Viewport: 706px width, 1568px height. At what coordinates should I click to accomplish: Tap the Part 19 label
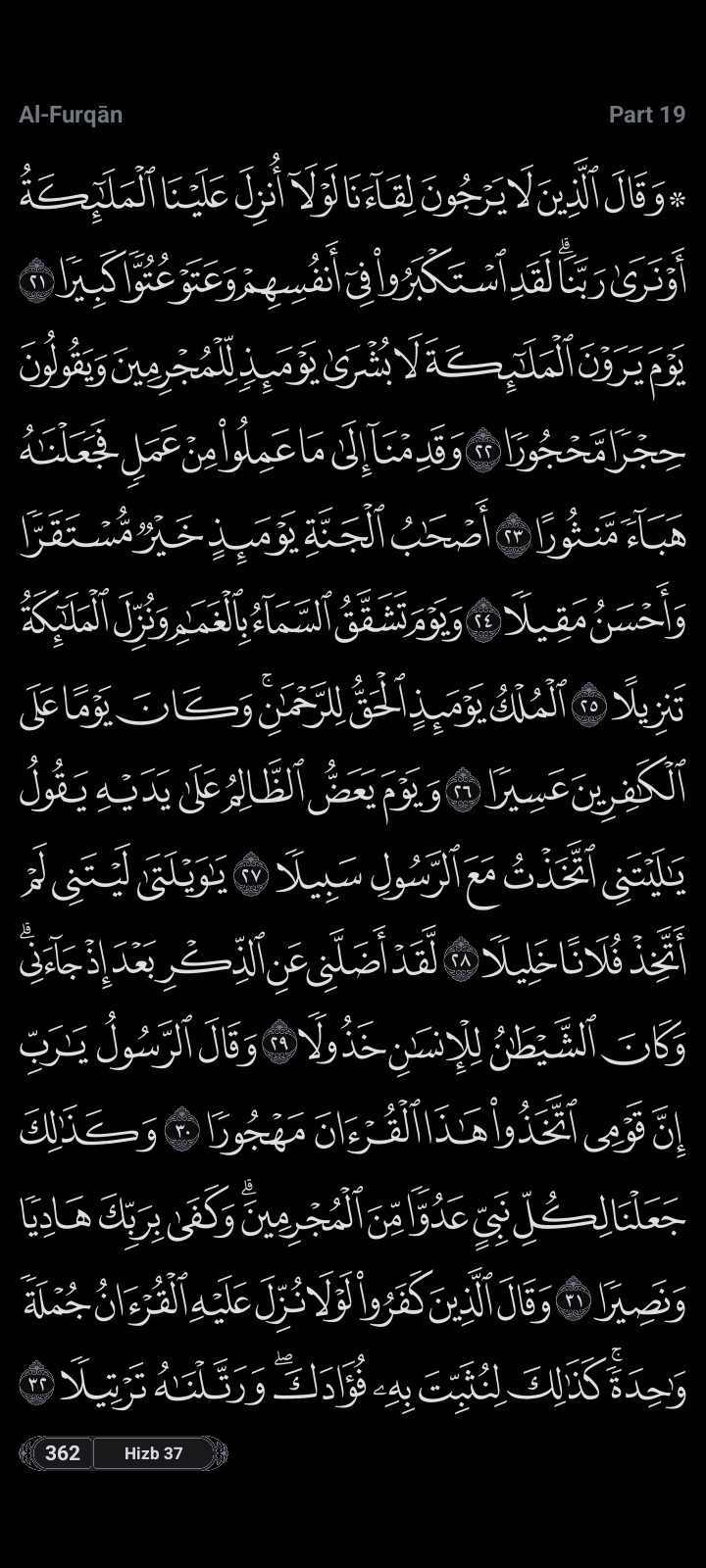click(646, 115)
